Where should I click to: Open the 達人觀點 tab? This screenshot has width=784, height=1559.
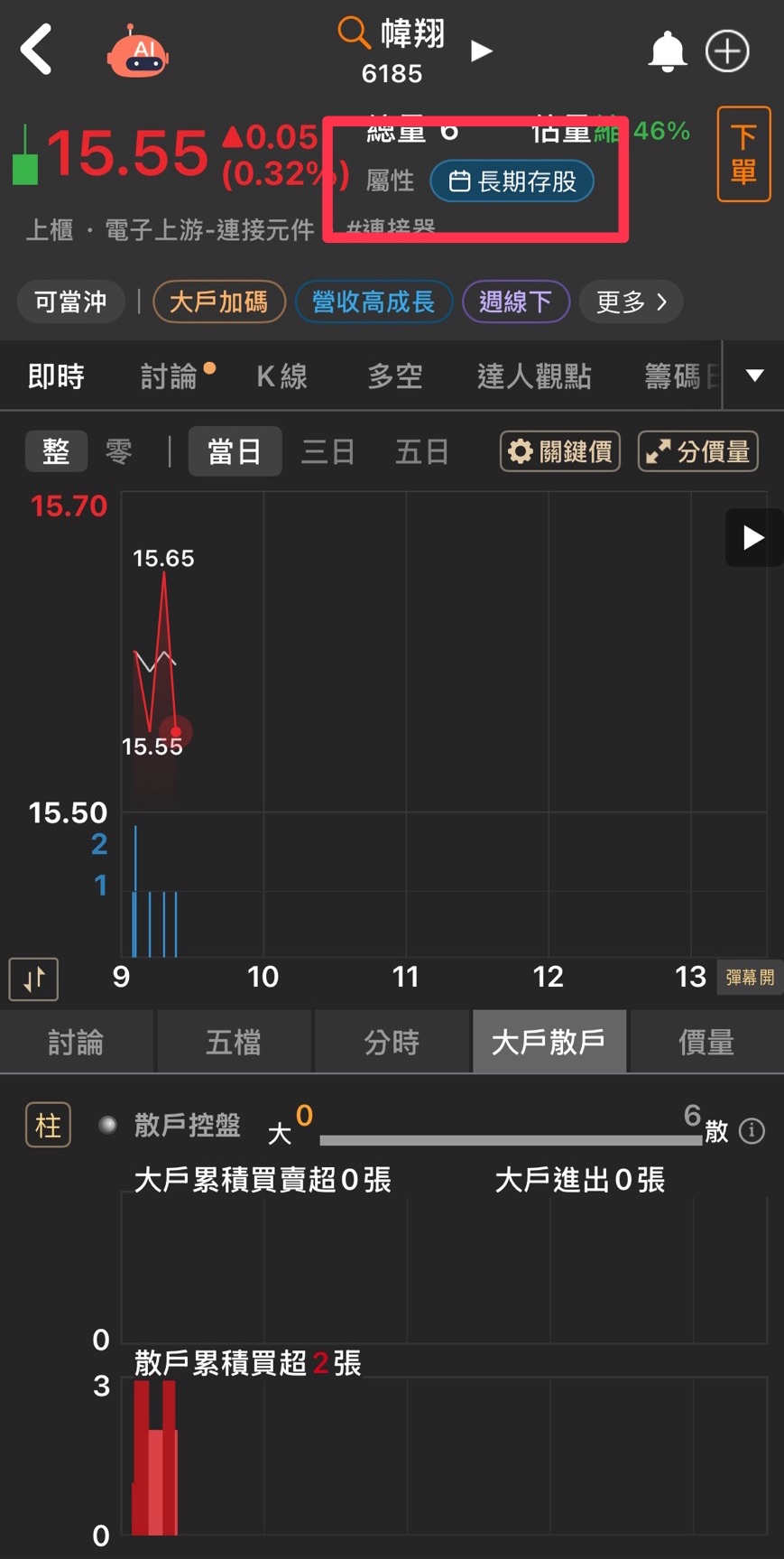(x=534, y=376)
